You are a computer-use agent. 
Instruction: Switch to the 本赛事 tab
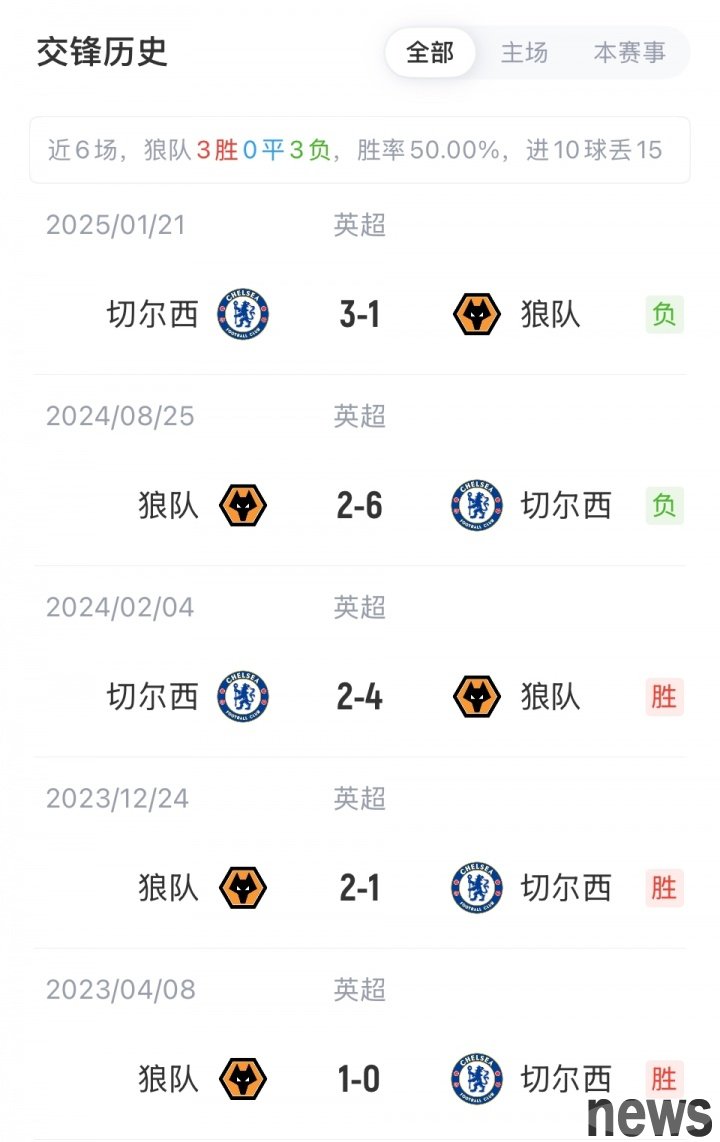629,53
